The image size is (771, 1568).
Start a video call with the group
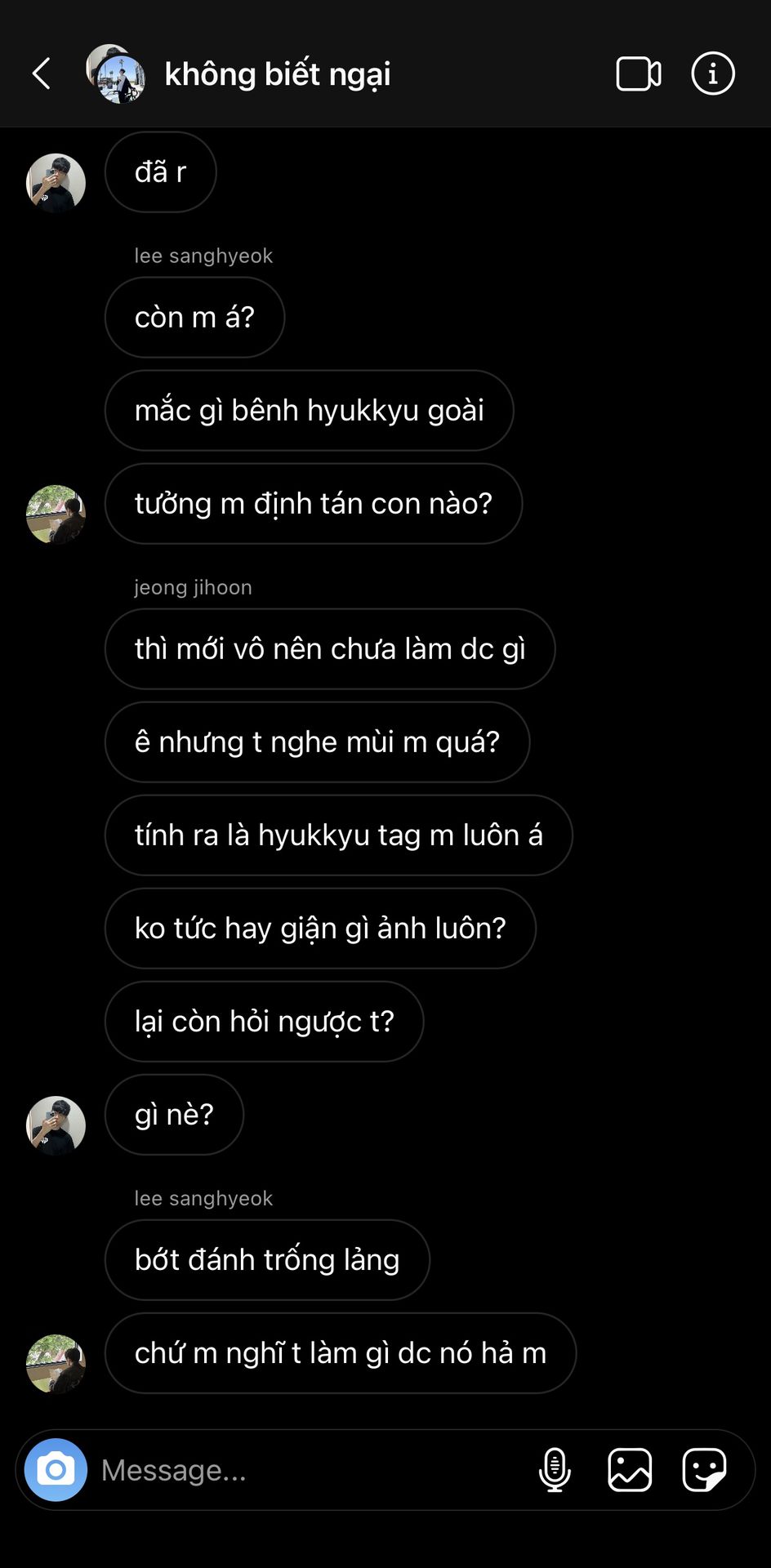(638, 73)
